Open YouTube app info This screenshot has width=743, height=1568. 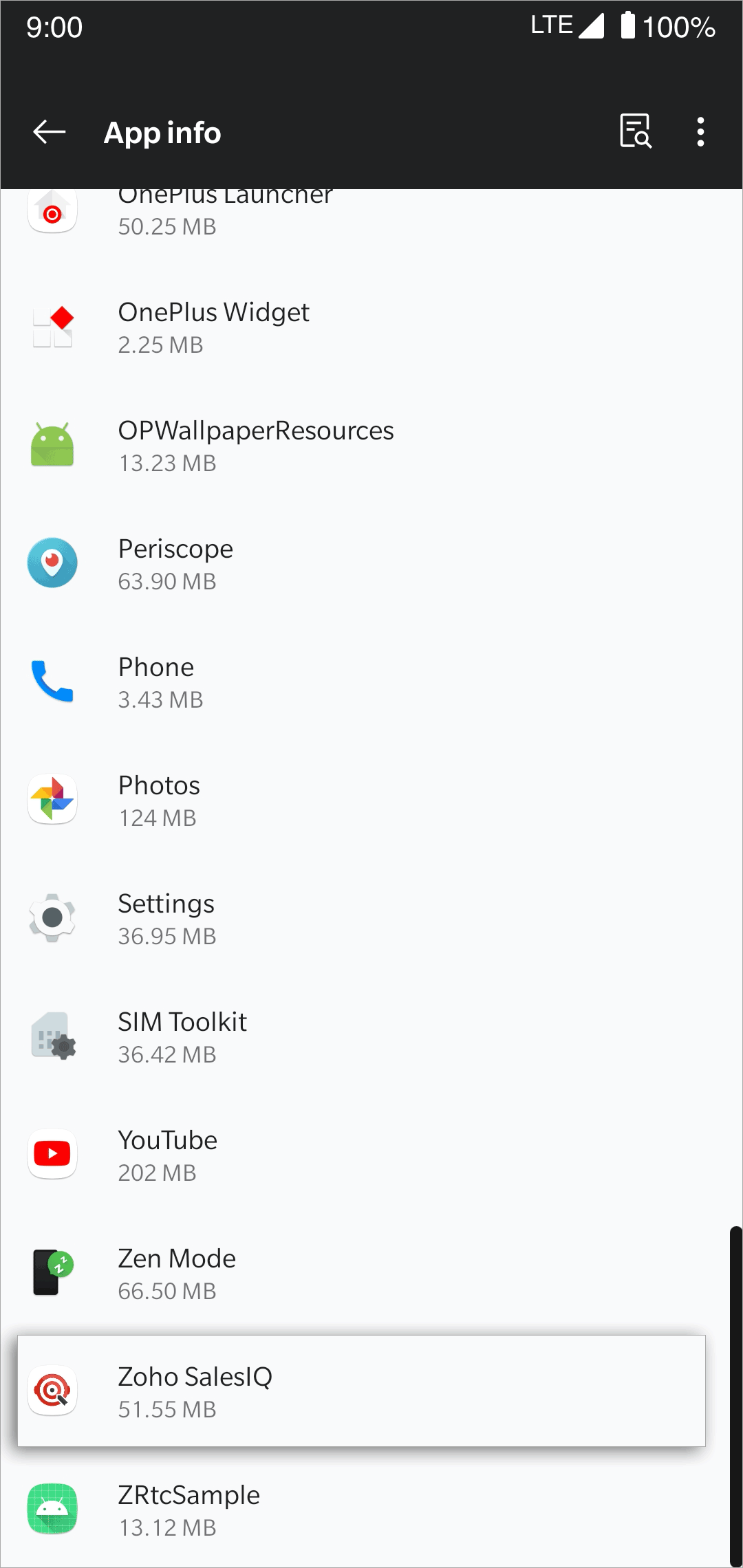371,1156
